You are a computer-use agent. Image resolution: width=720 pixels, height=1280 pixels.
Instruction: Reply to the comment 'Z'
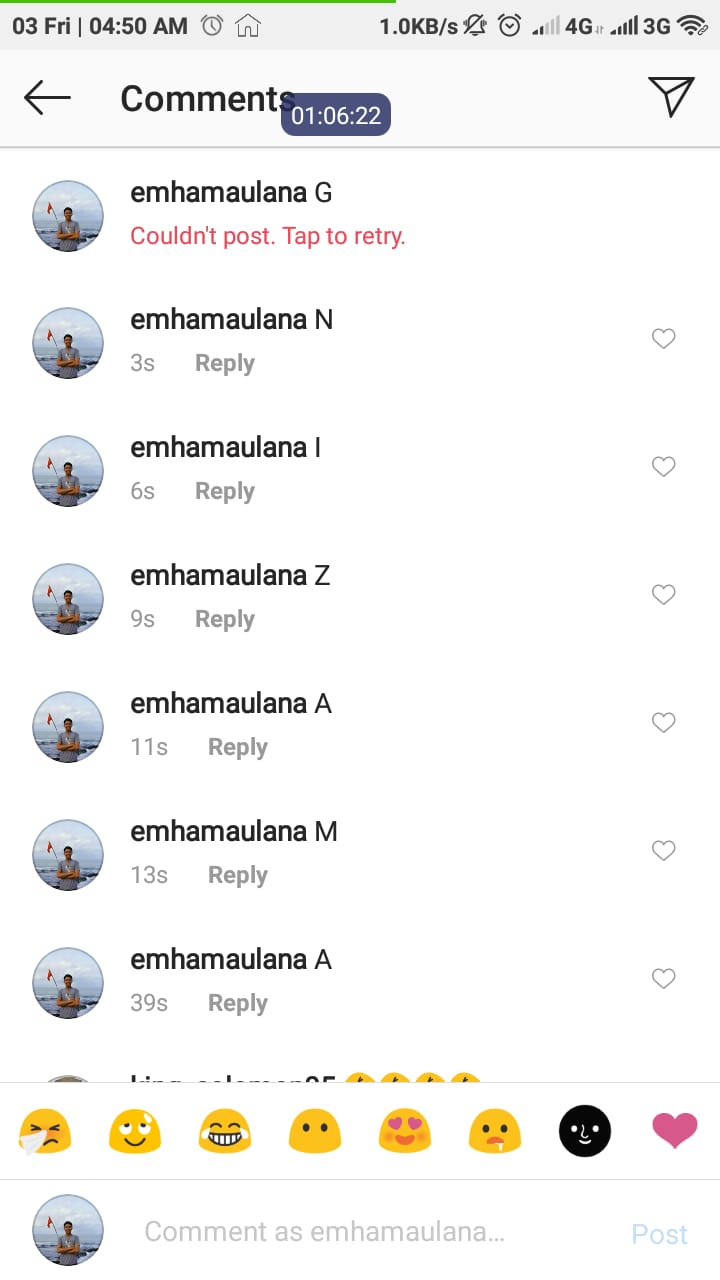tap(225, 620)
